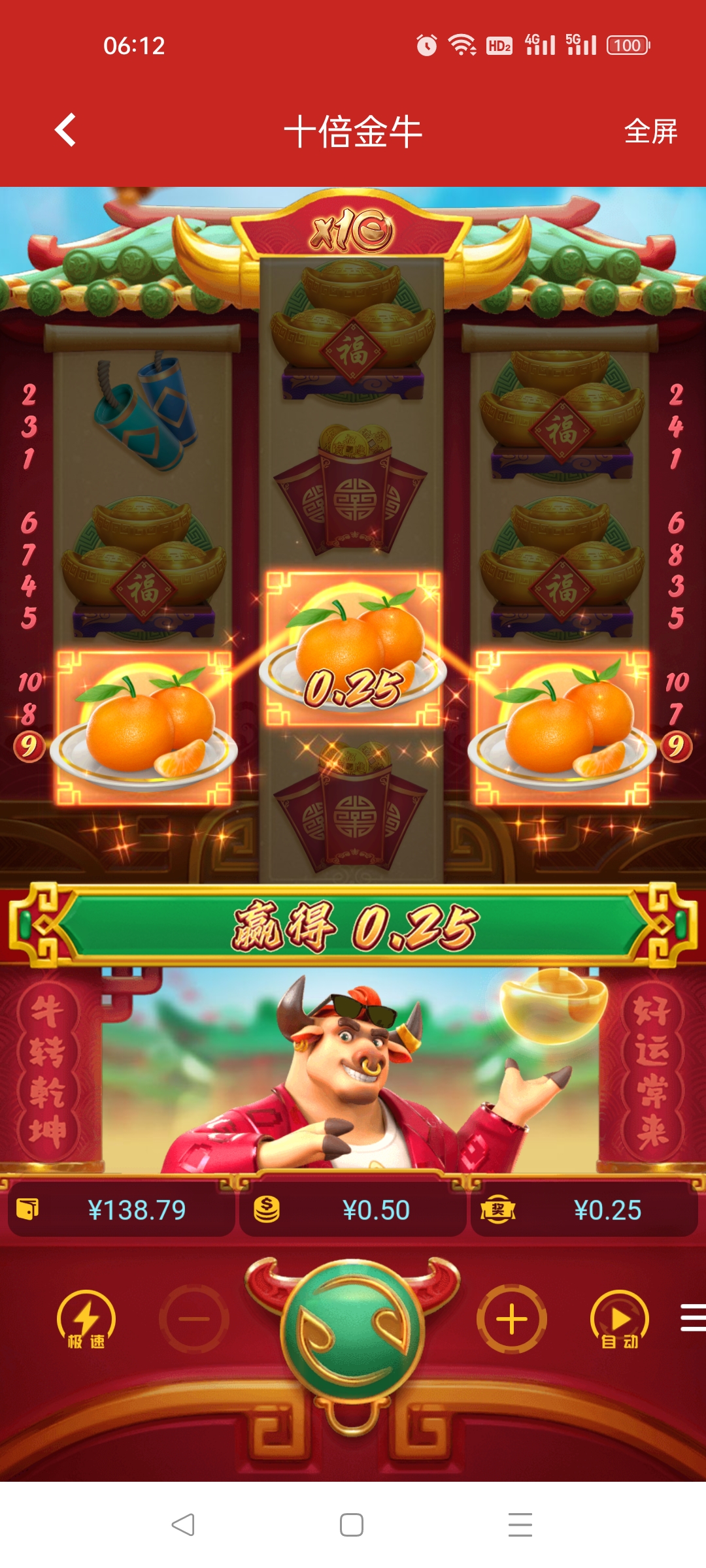Open win amount panel ¥0.25

(x=584, y=1210)
